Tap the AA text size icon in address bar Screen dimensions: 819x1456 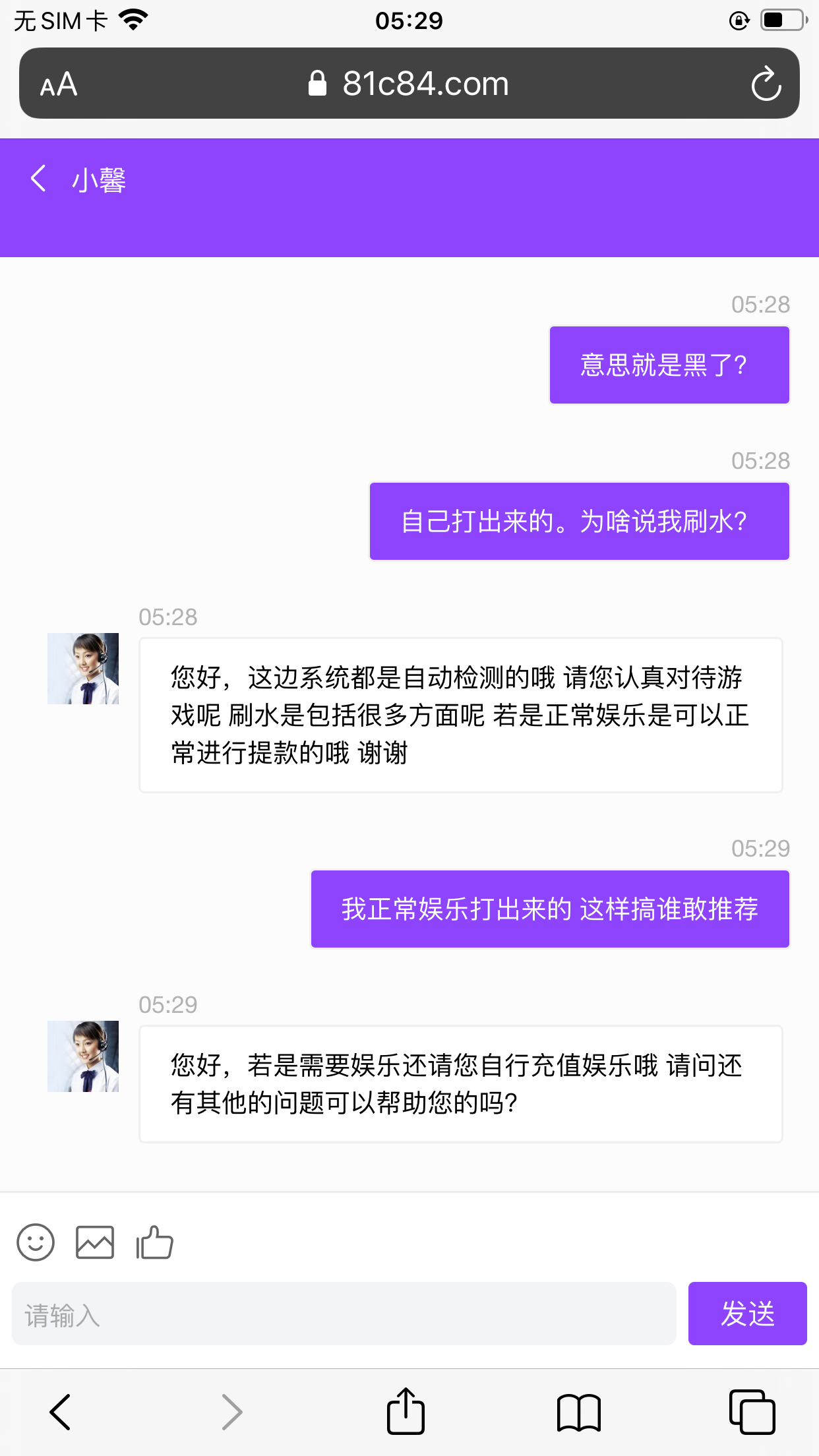pos(58,83)
